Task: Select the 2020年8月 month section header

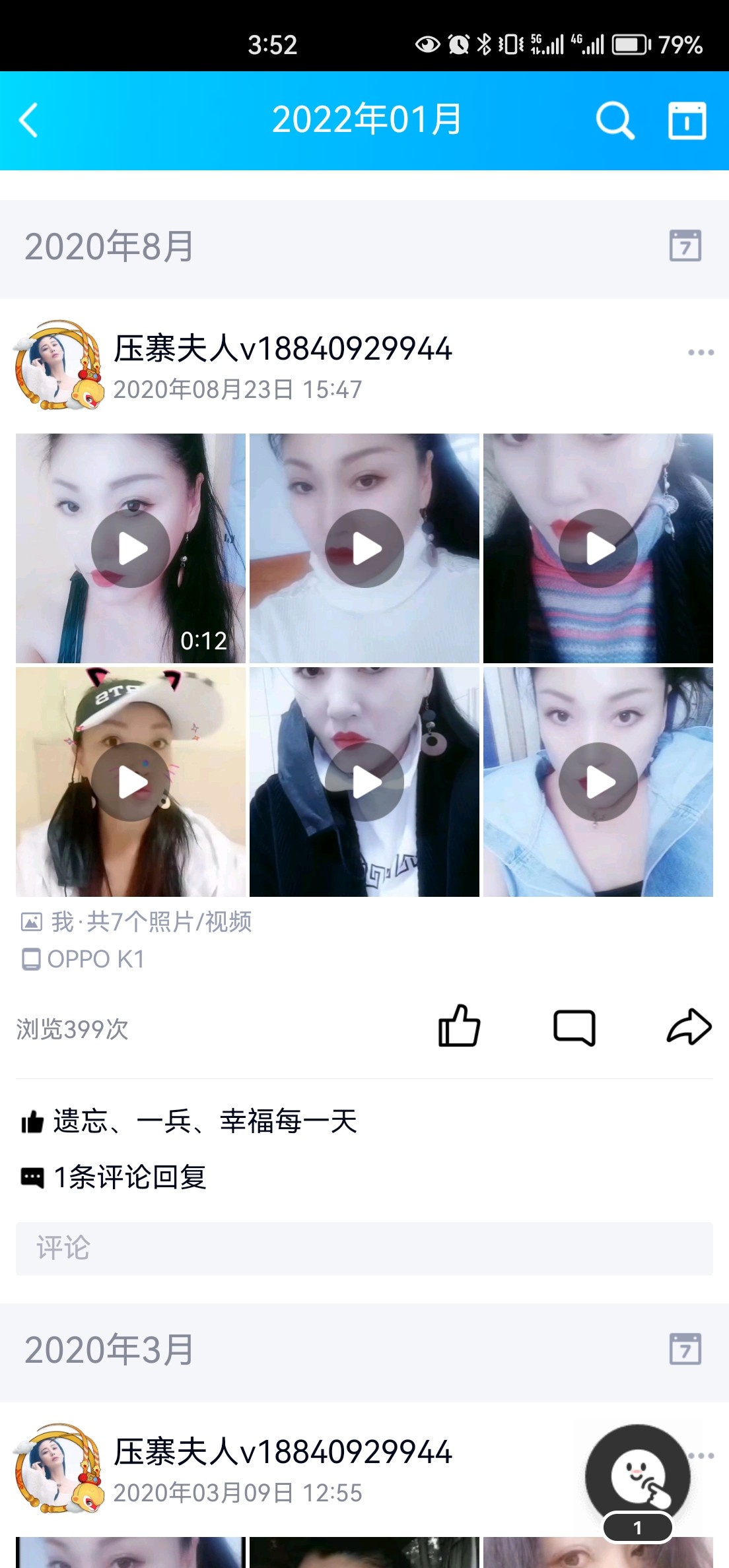Action: pyautogui.click(x=109, y=247)
